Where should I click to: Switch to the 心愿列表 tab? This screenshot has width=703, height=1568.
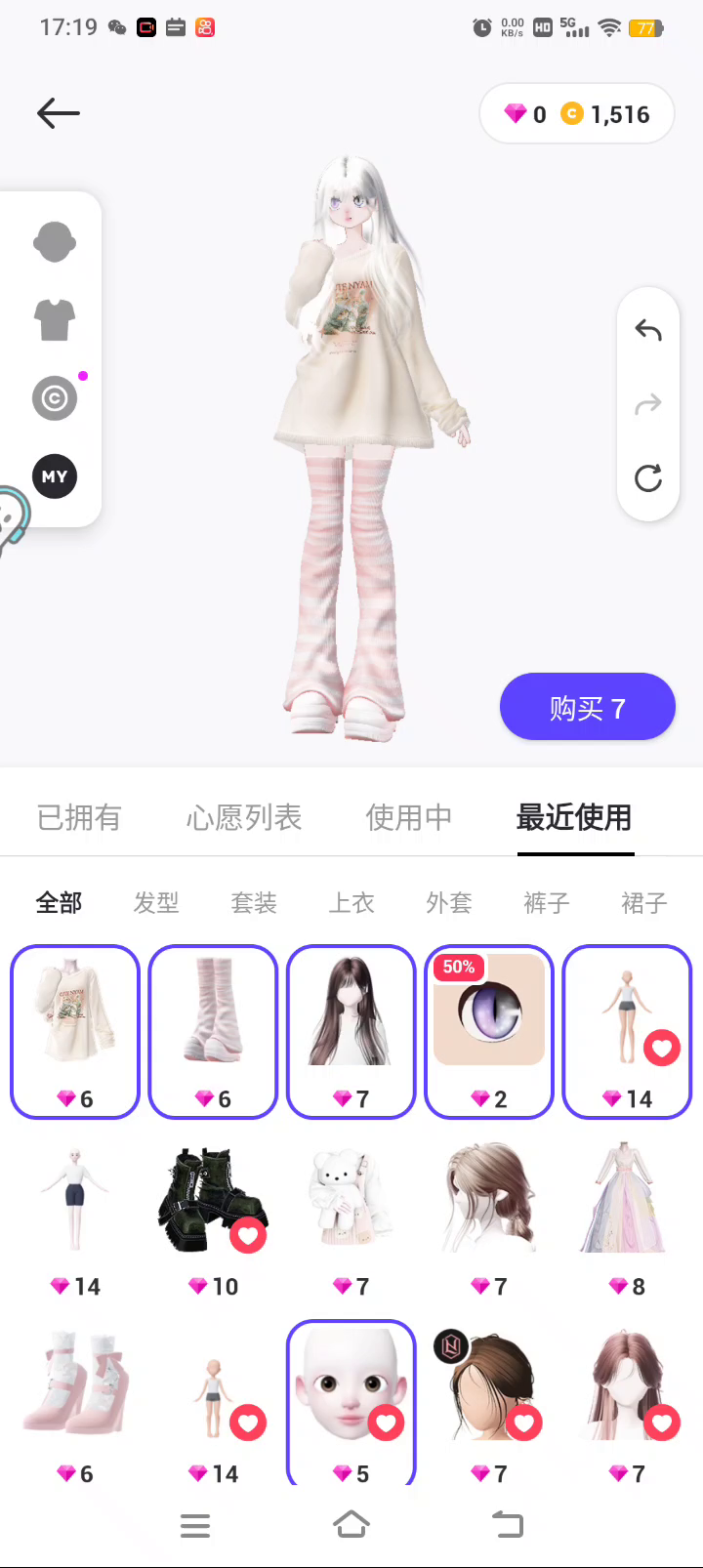click(244, 817)
